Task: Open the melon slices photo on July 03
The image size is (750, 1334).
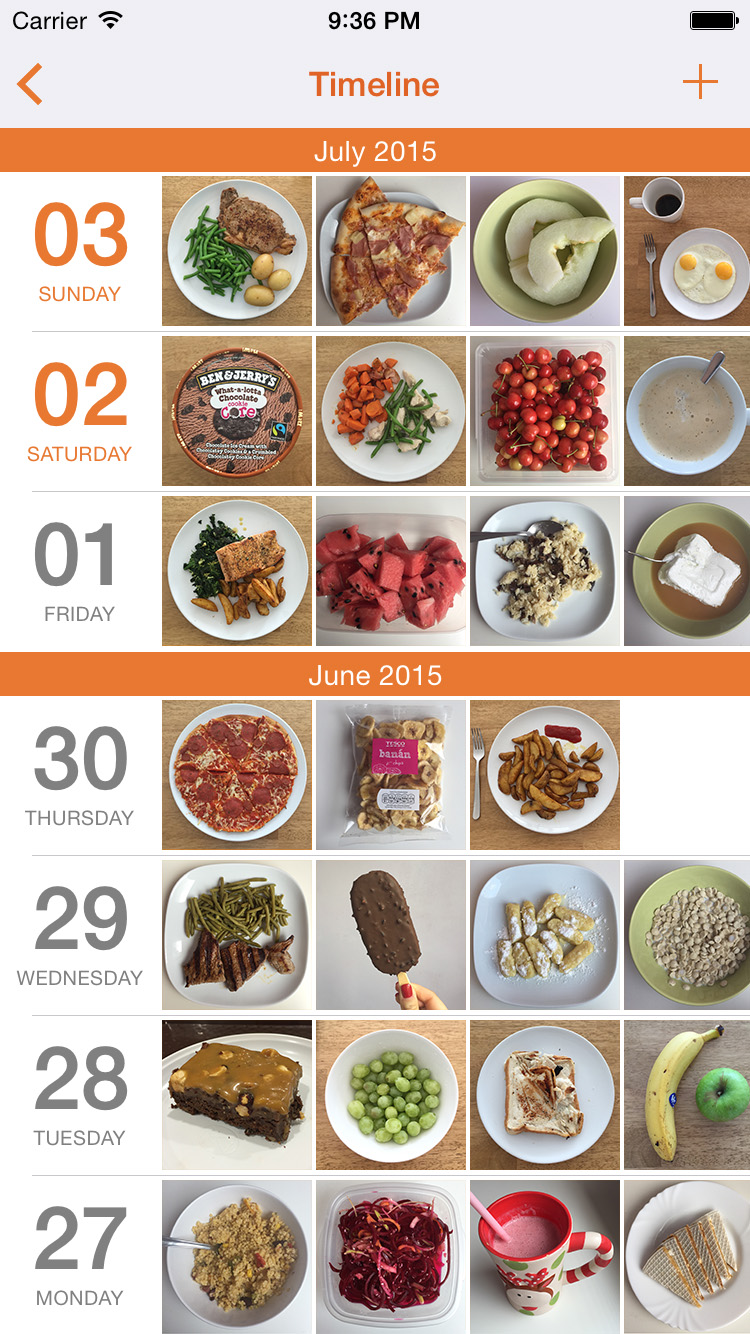Action: pyautogui.click(x=545, y=251)
